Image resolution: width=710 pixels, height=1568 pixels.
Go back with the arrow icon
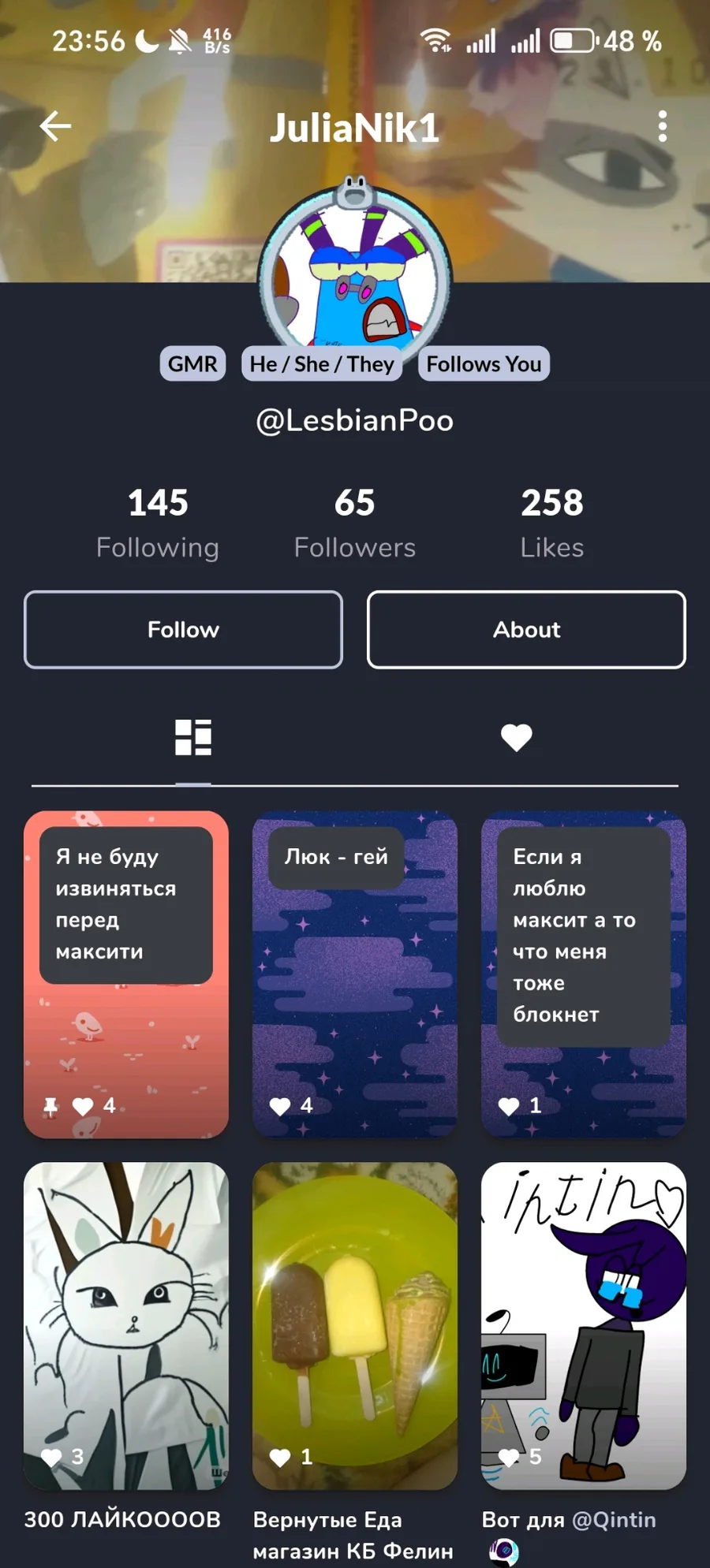click(x=55, y=126)
